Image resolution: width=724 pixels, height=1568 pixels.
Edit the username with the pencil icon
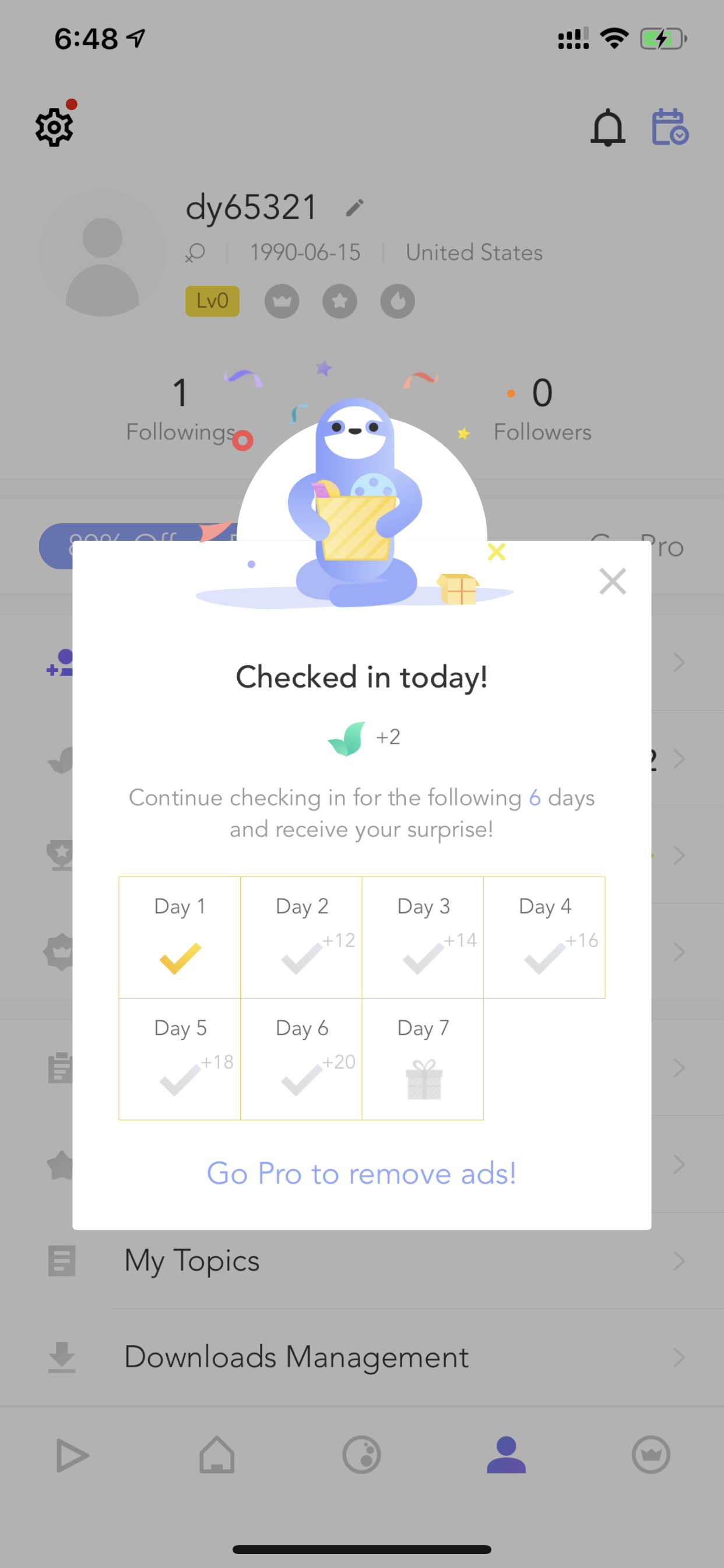click(x=354, y=208)
